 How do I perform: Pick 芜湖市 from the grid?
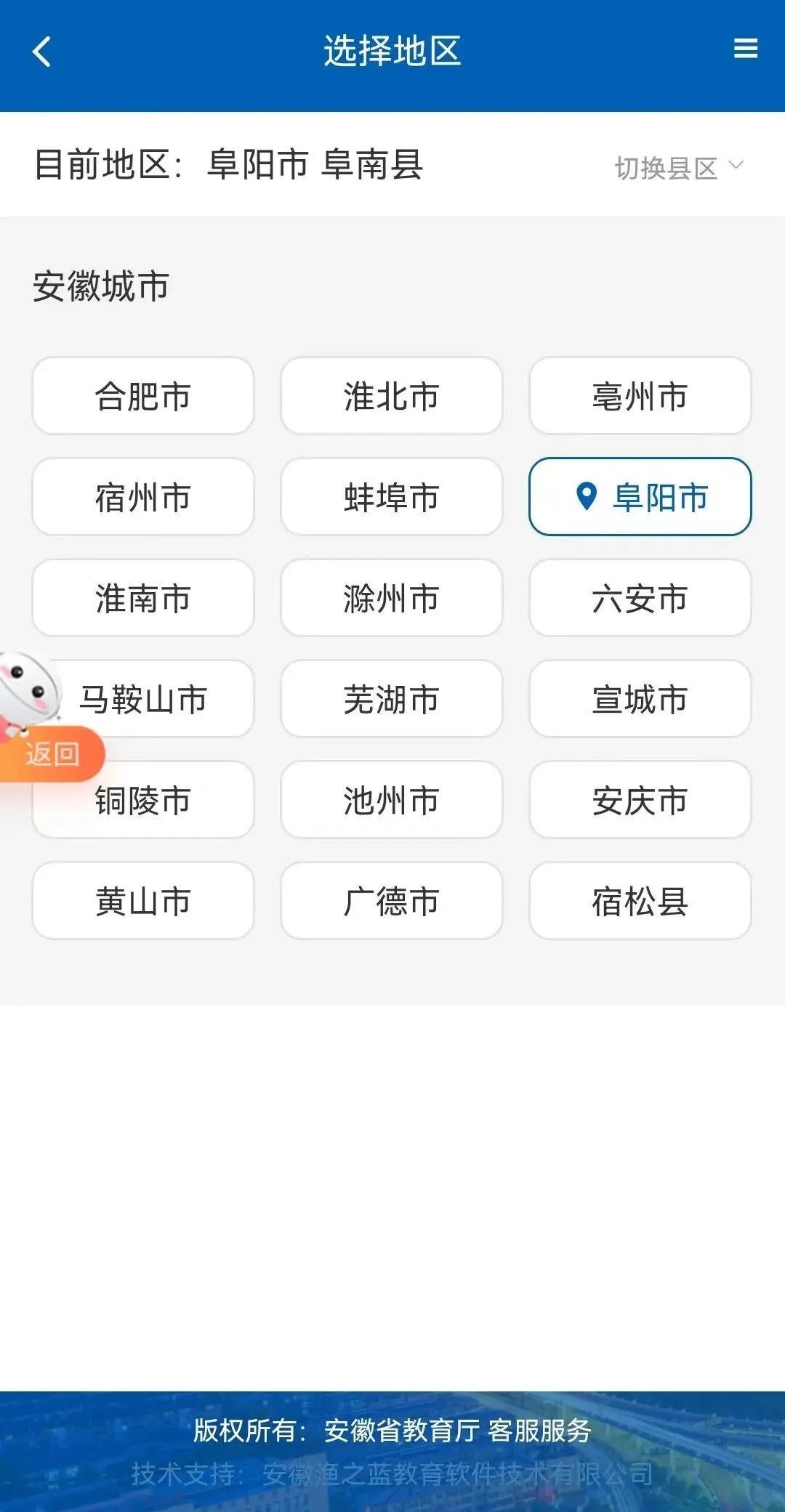pos(392,699)
